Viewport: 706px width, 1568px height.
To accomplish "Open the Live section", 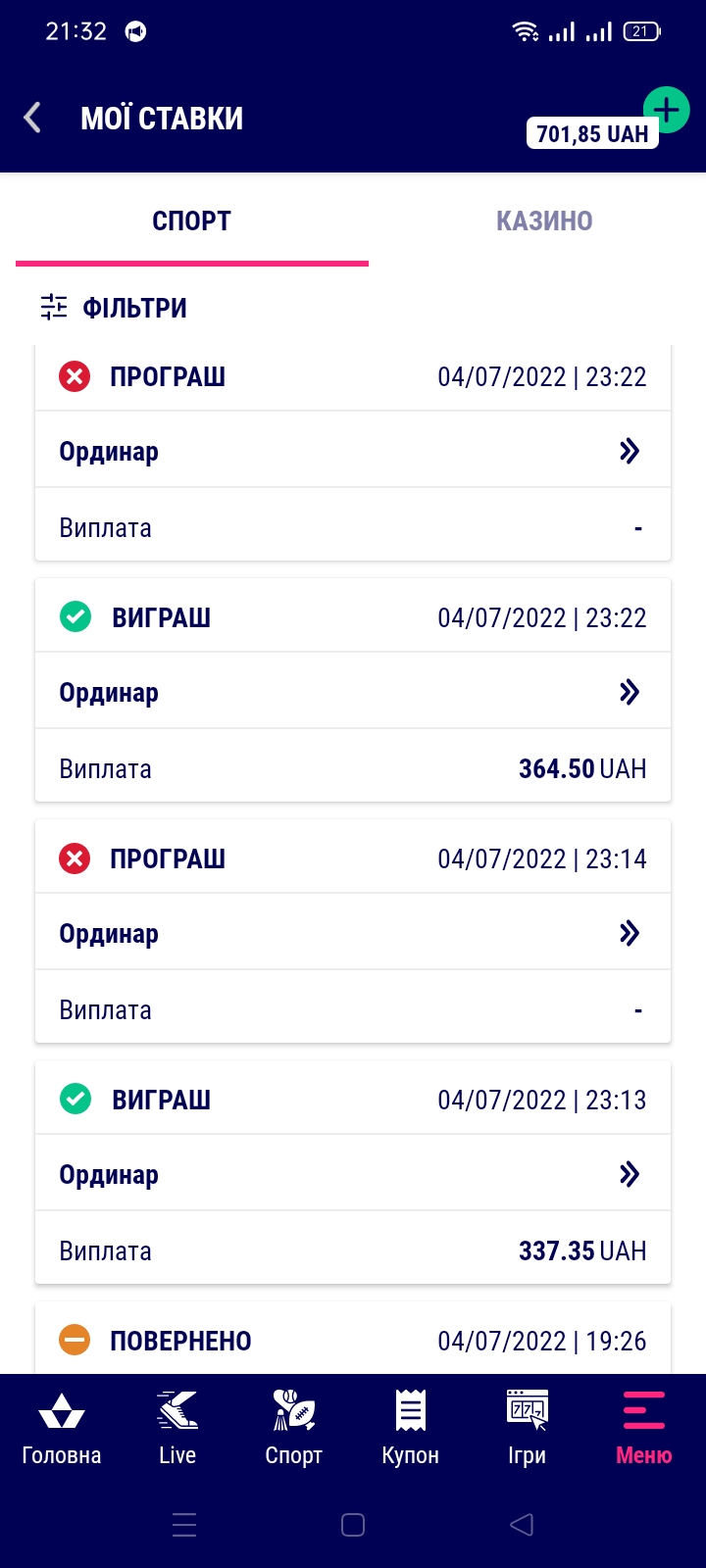I will click(x=177, y=1427).
